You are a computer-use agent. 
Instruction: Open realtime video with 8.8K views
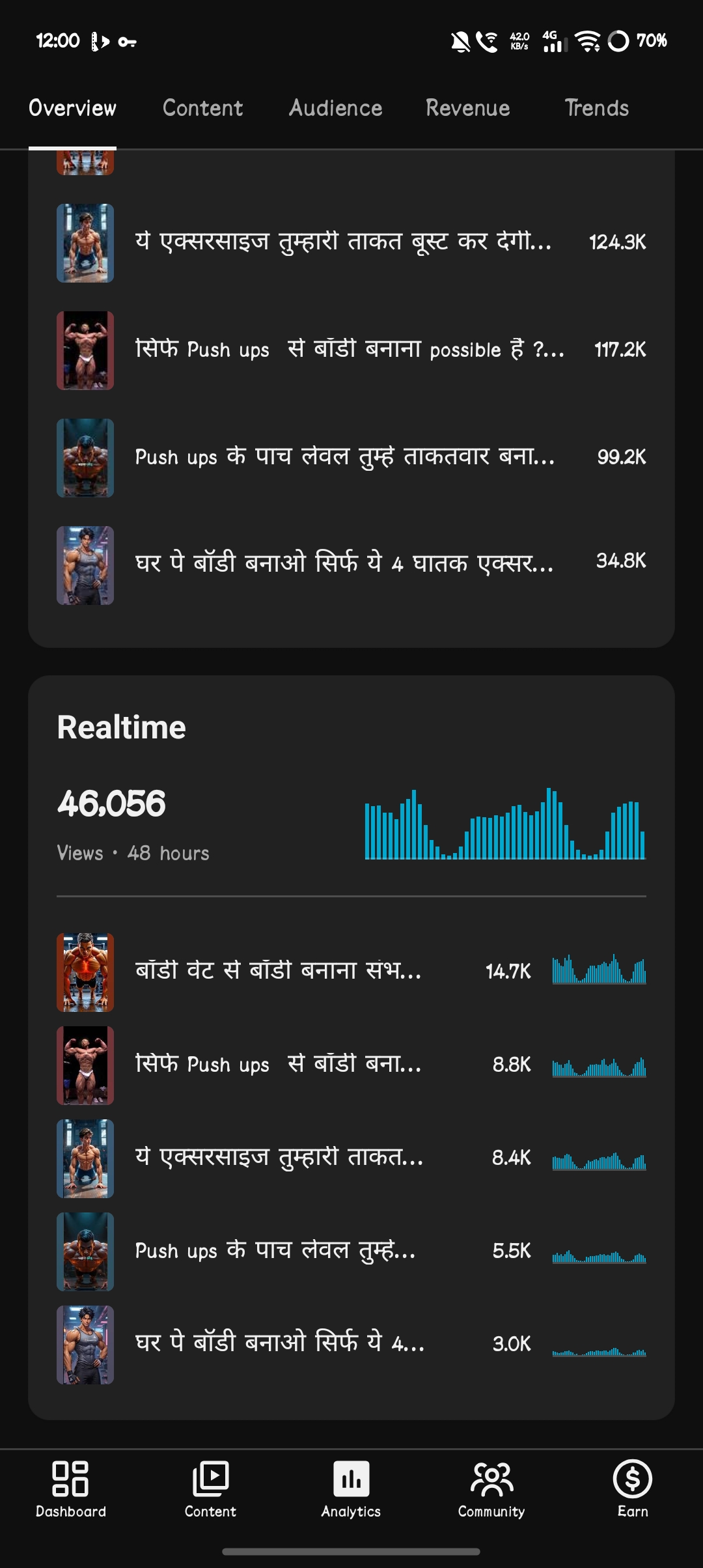point(351,1065)
